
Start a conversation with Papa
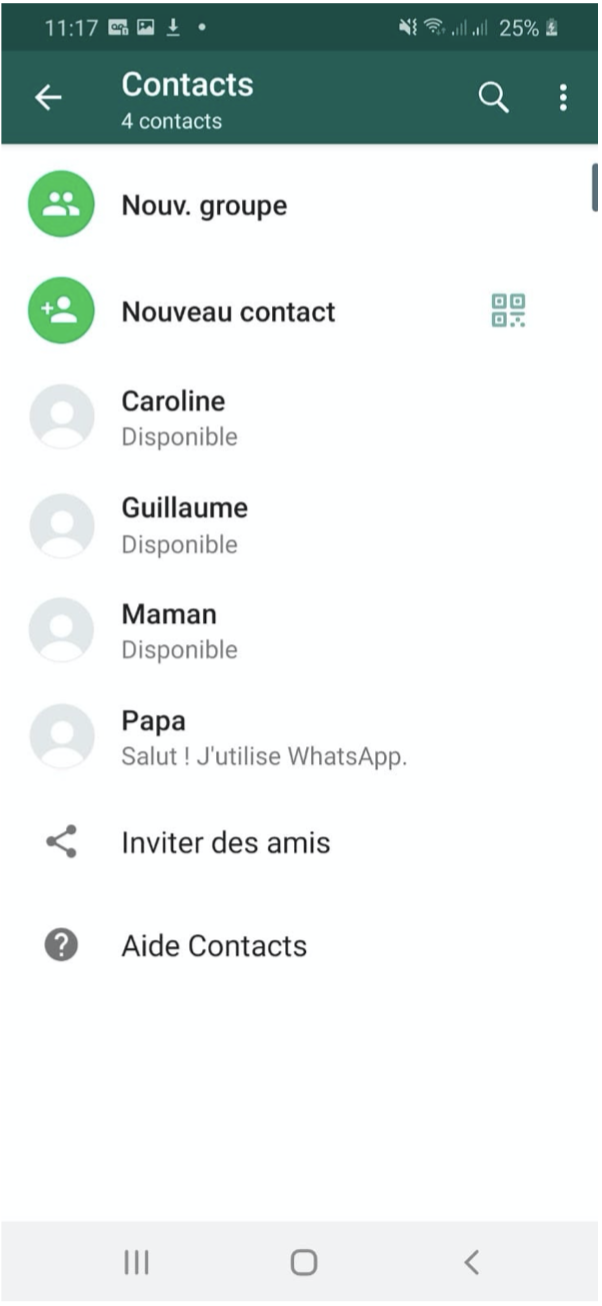tap(300, 736)
